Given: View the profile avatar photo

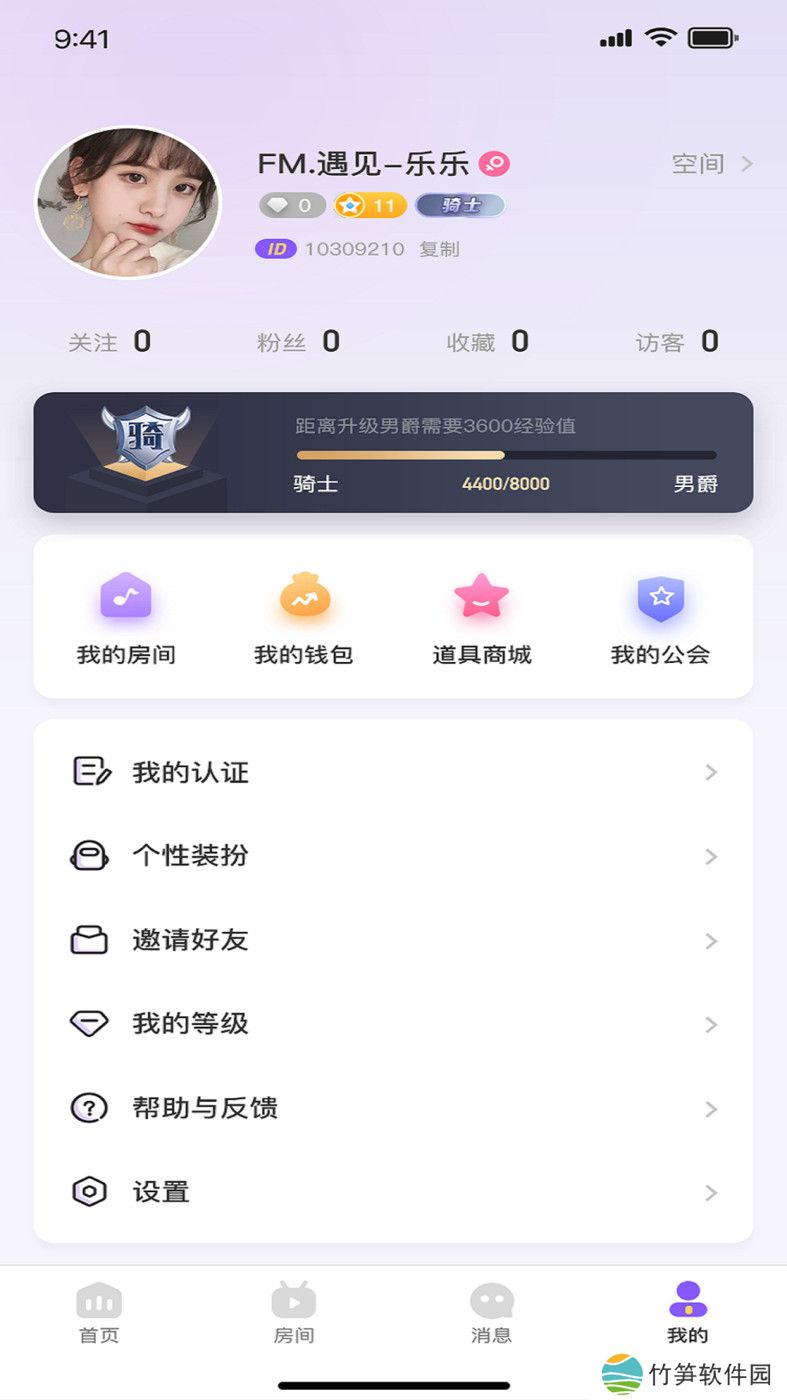Looking at the screenshot, I should pos(128,202).
